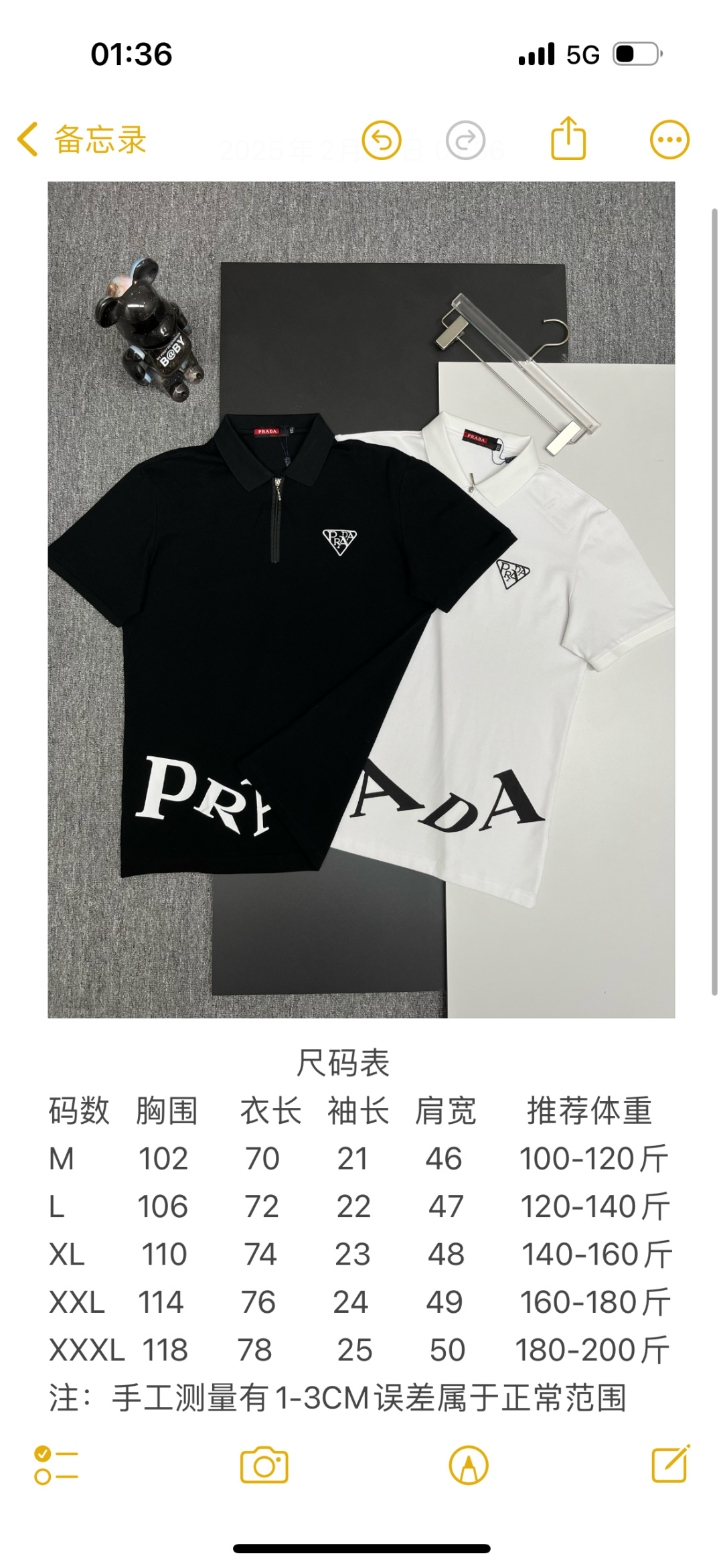Add a checklist to the note
The image size is (723, 1568).
point(56,1465)
